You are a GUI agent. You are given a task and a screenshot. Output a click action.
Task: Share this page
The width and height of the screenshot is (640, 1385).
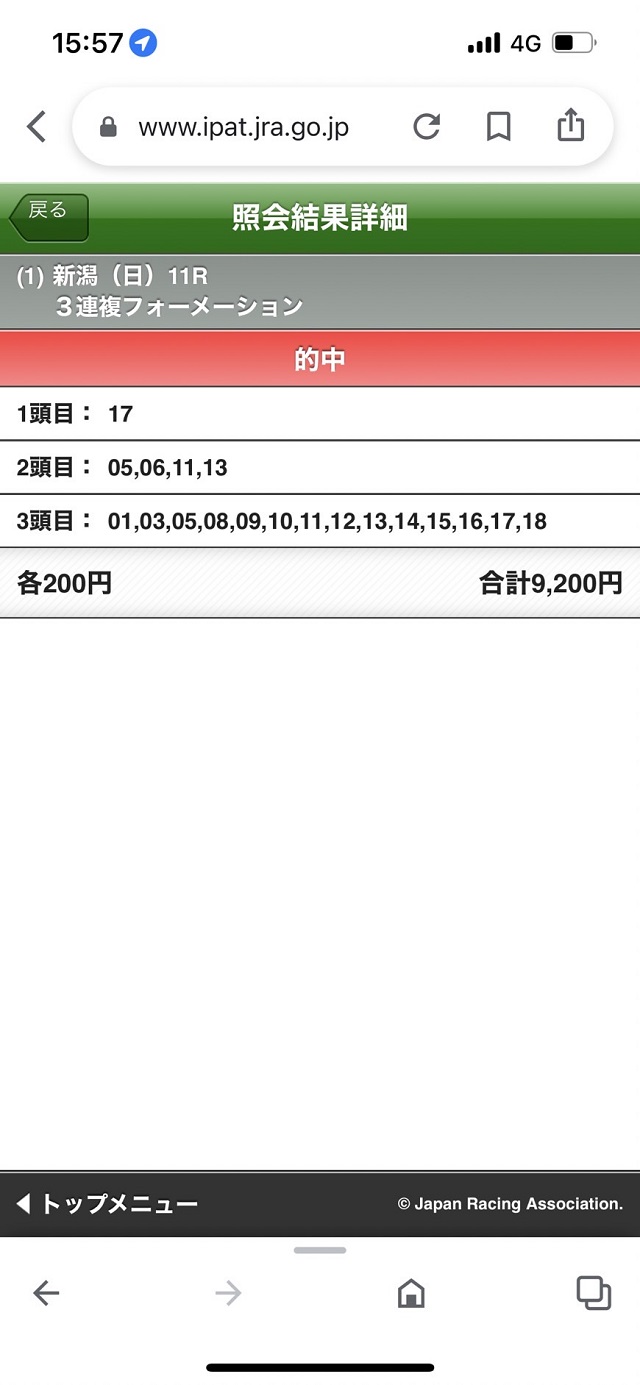[570, 126]
